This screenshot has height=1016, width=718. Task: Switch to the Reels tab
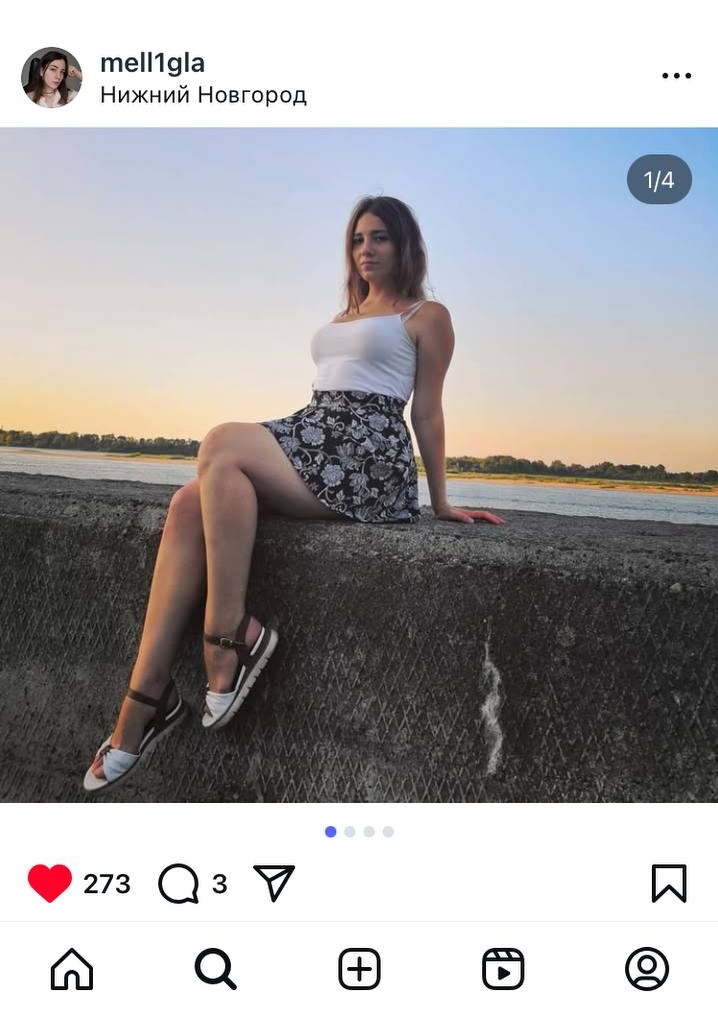point(503,968)
